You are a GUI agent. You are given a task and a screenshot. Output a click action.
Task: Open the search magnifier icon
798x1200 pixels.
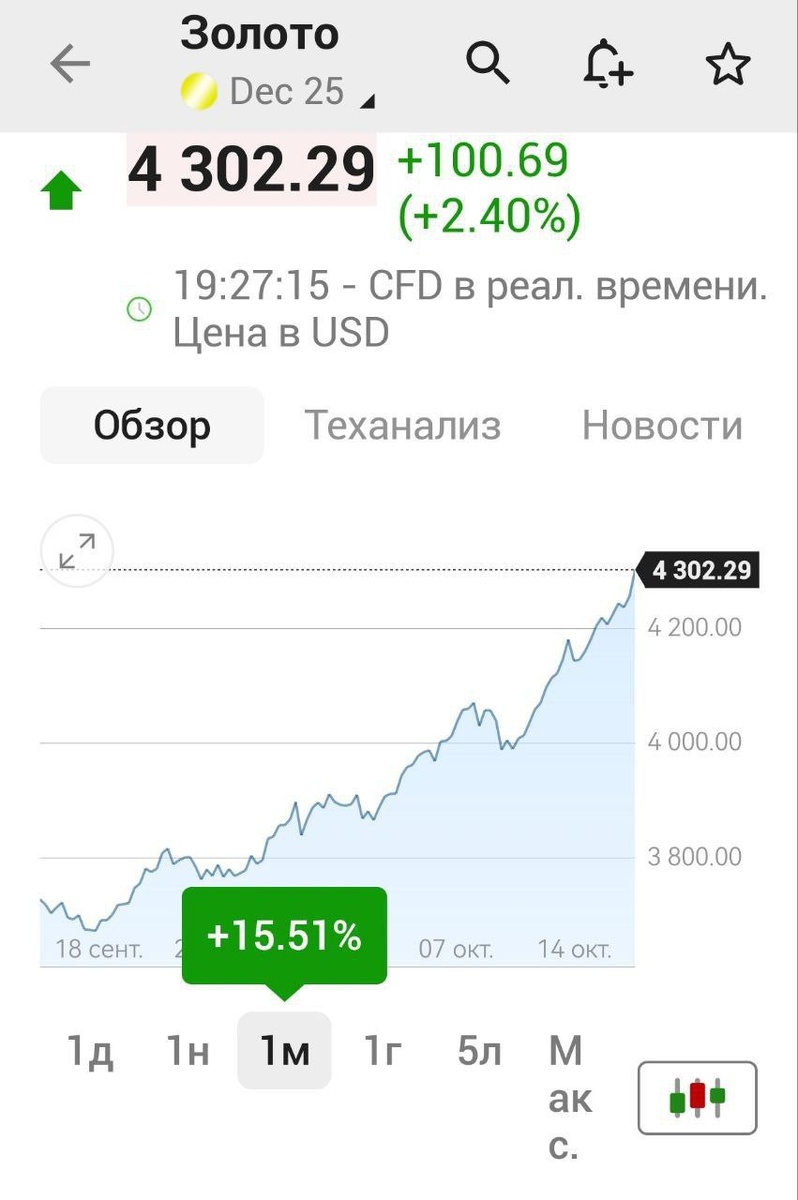click(x=489, y=65)
